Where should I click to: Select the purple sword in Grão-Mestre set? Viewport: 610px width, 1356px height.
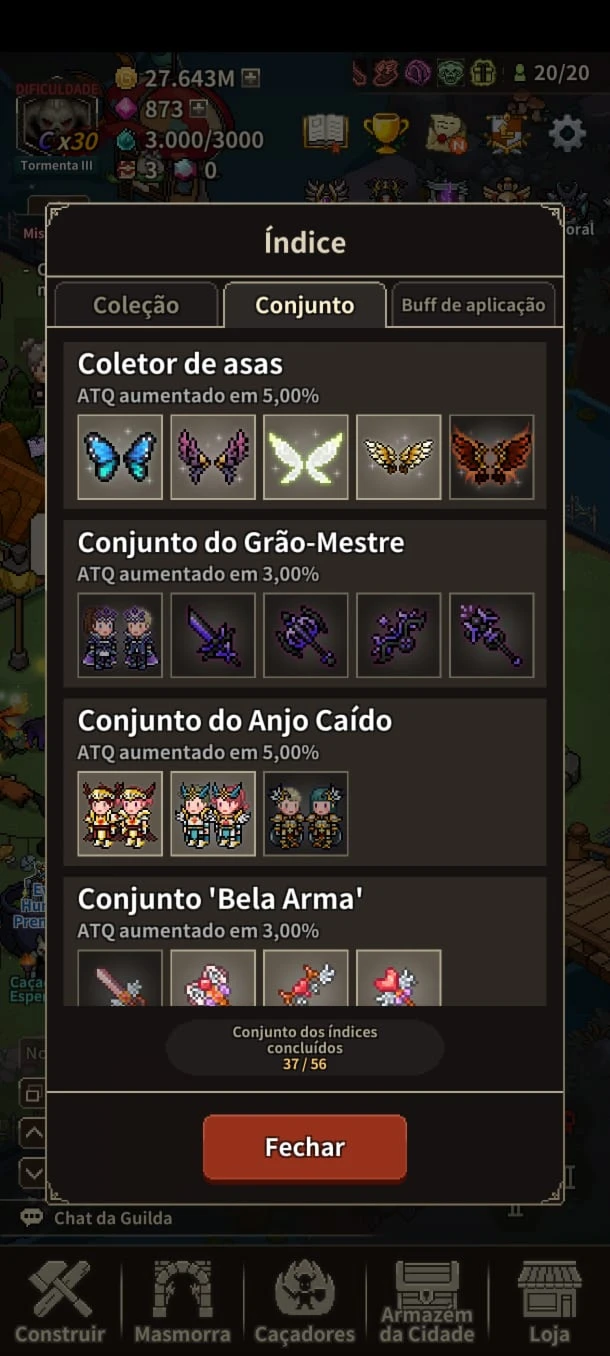[213, 635]
